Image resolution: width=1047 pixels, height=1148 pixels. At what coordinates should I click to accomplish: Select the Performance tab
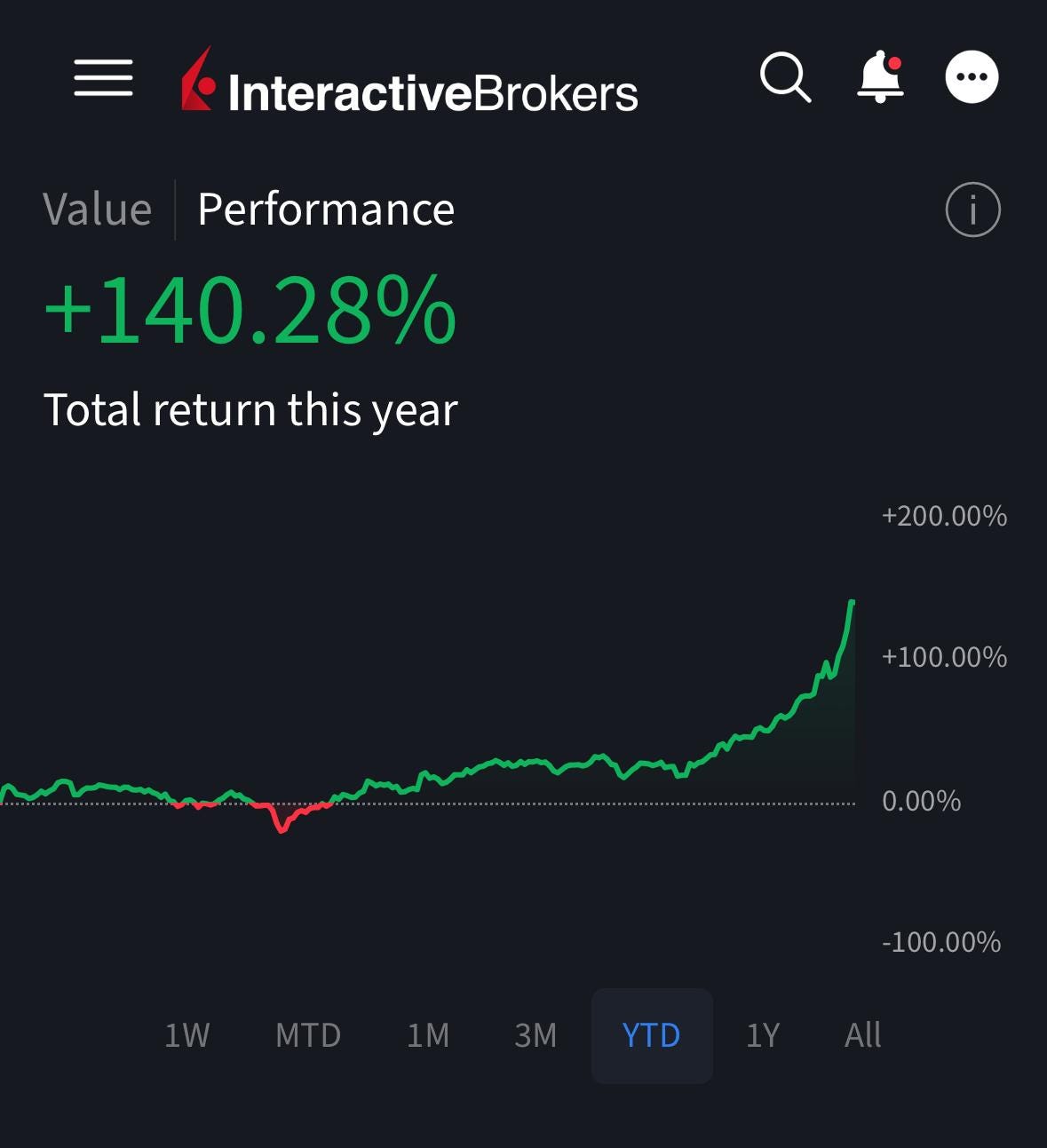click(x=326, y=210)
